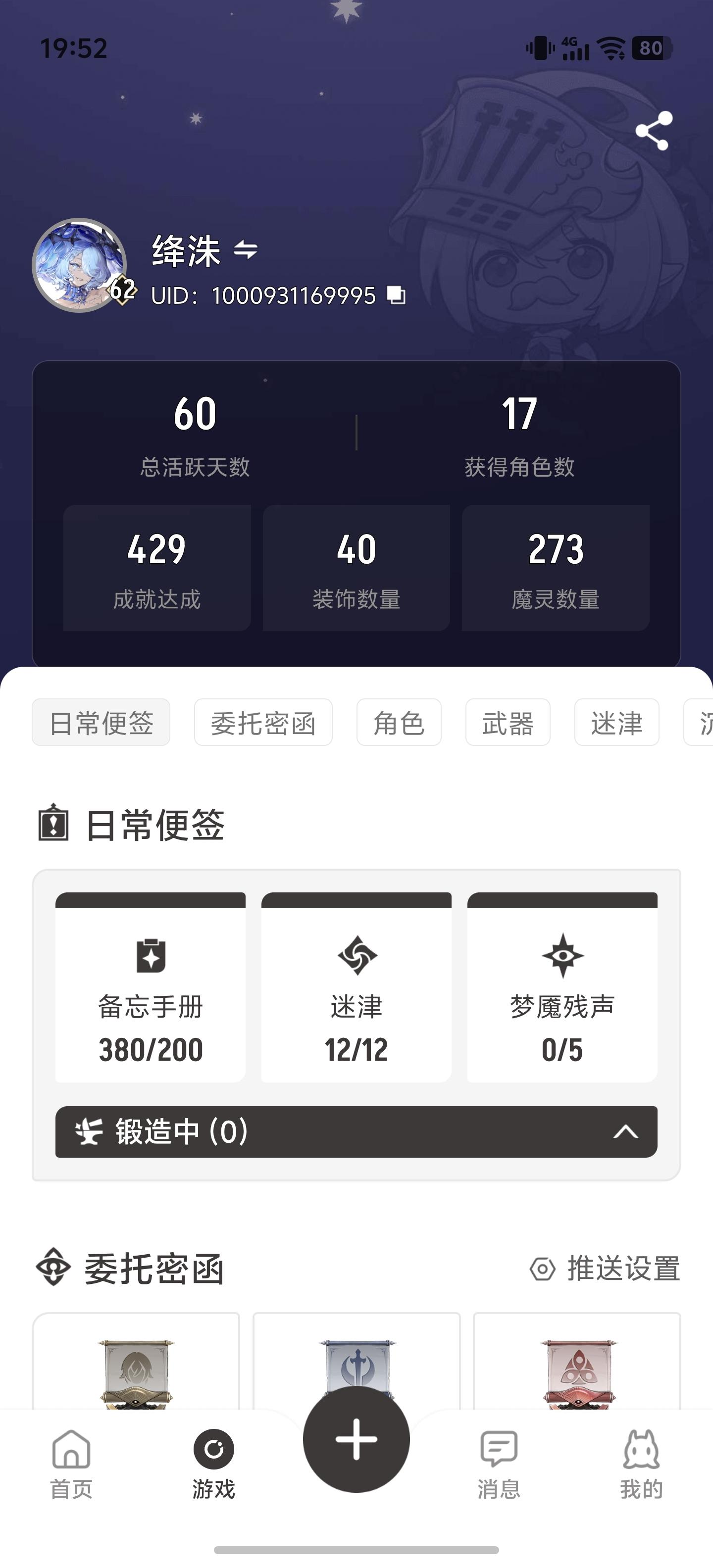Image resolution: width=713 pixels, height=1568 pixels.
Task: Collapse the 锻造中 (0) section
Action: coord(625,1132)
